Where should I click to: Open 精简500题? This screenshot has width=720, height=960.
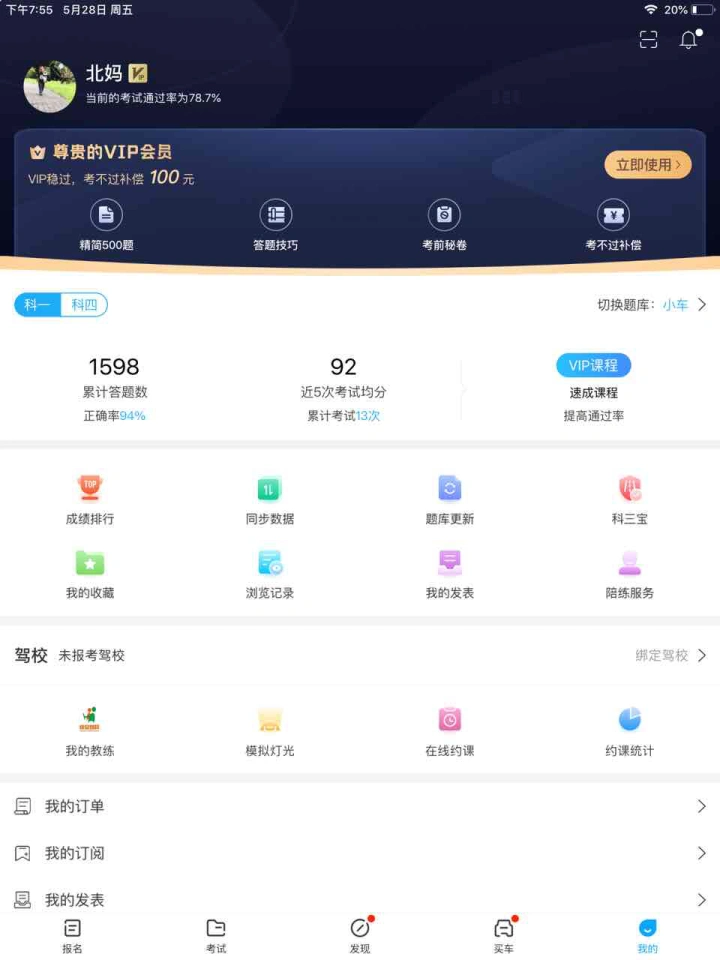[x=106, y=225]
